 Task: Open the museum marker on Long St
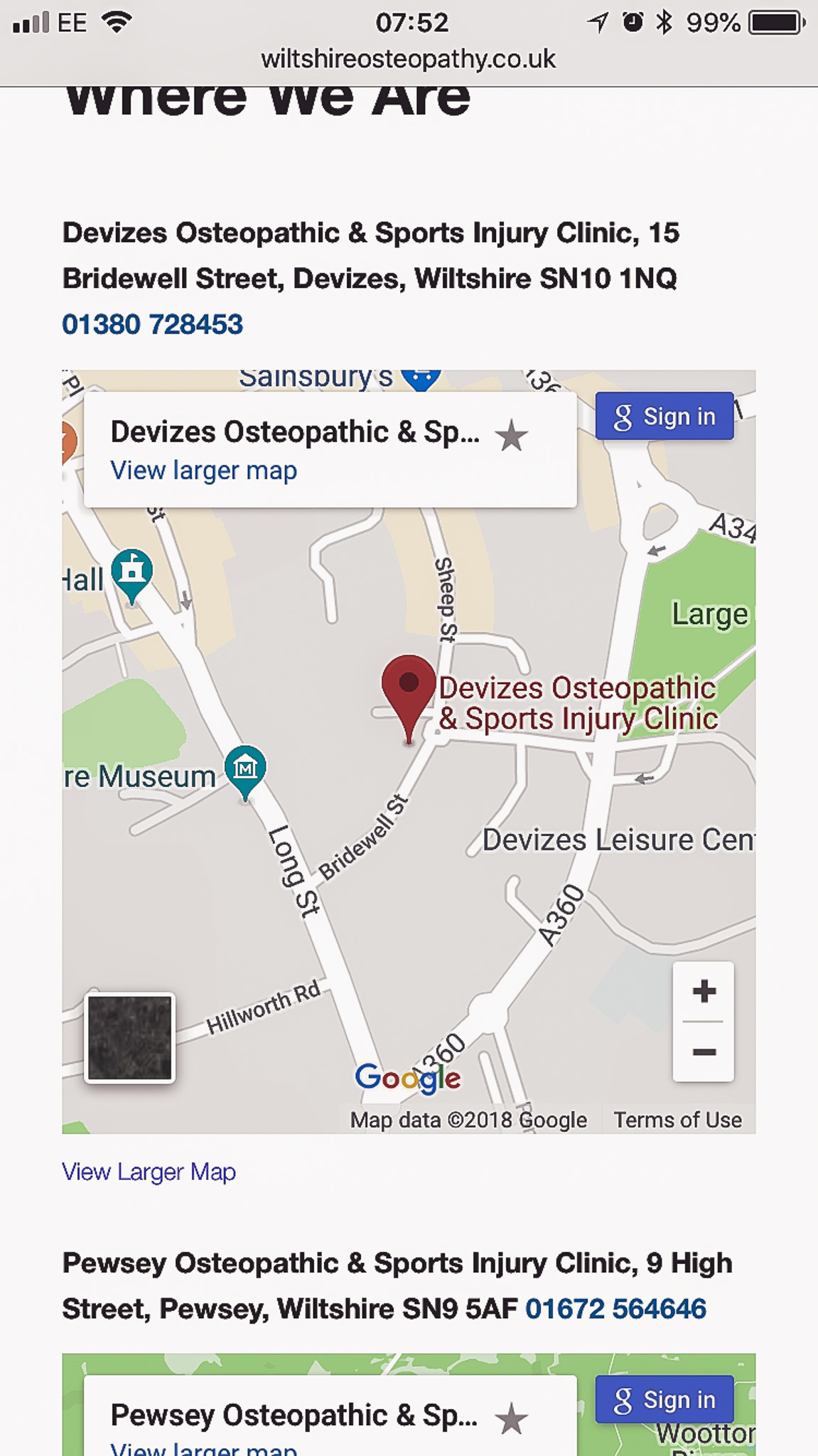[245, 769]
